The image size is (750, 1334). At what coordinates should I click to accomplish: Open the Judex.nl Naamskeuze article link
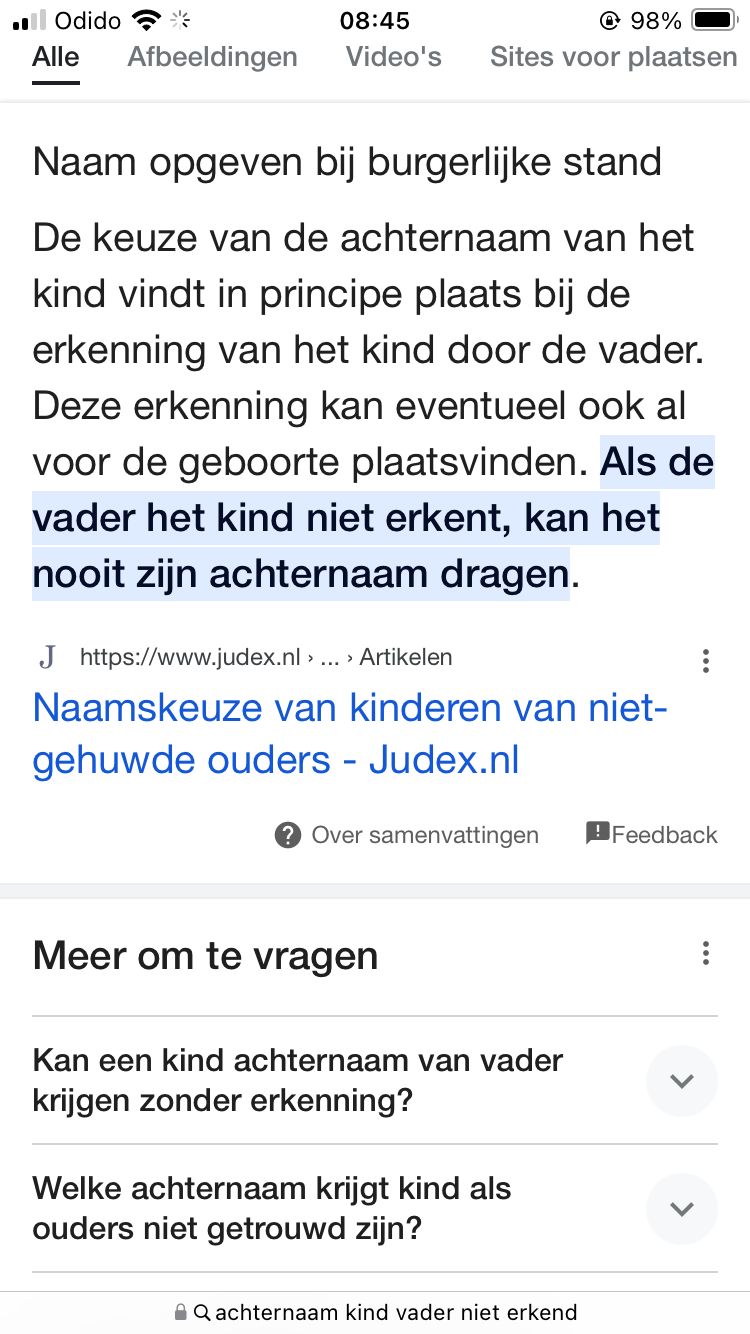tap(350, 734)
